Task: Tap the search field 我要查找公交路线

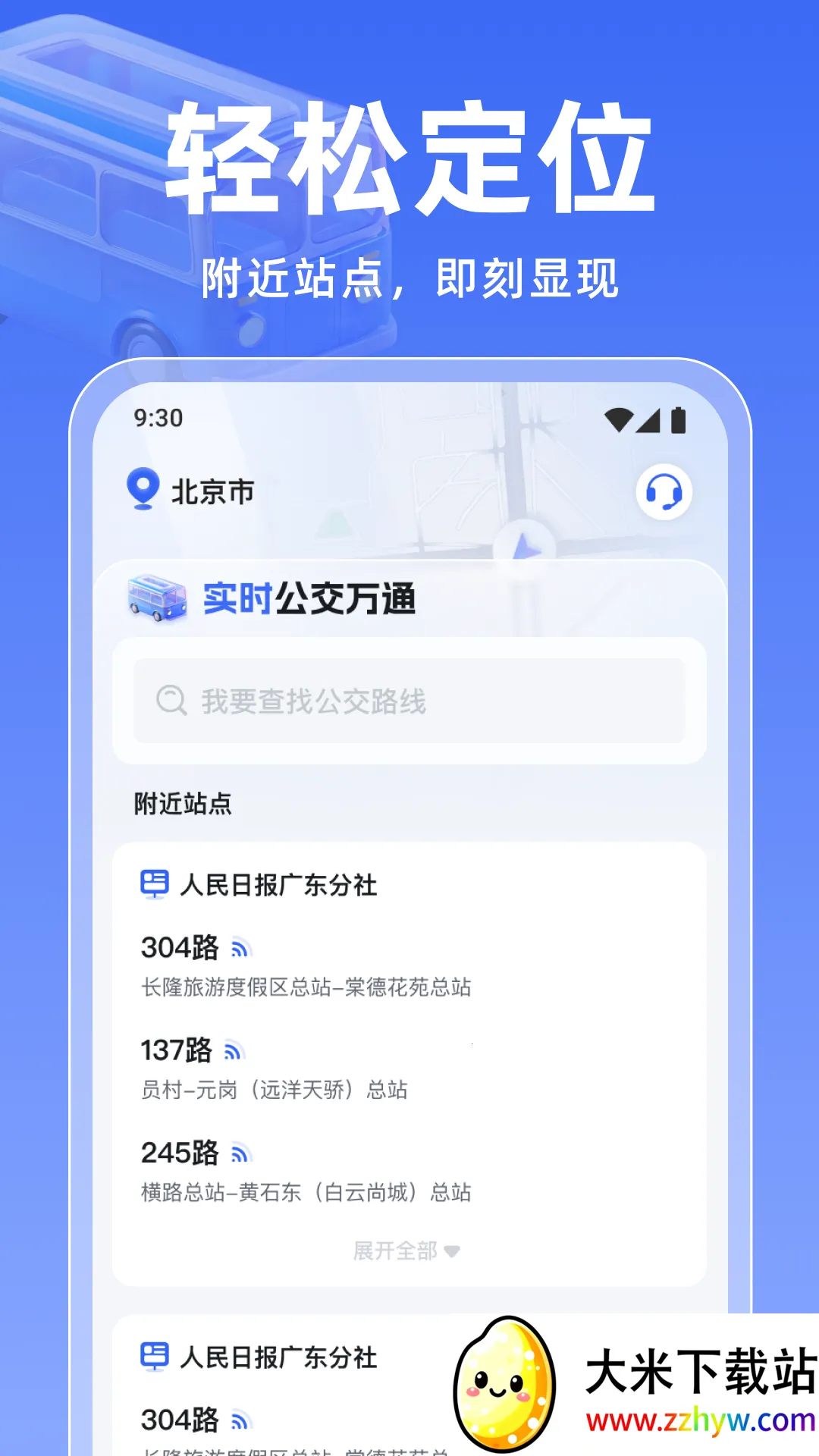Action: tap(409, 701)
